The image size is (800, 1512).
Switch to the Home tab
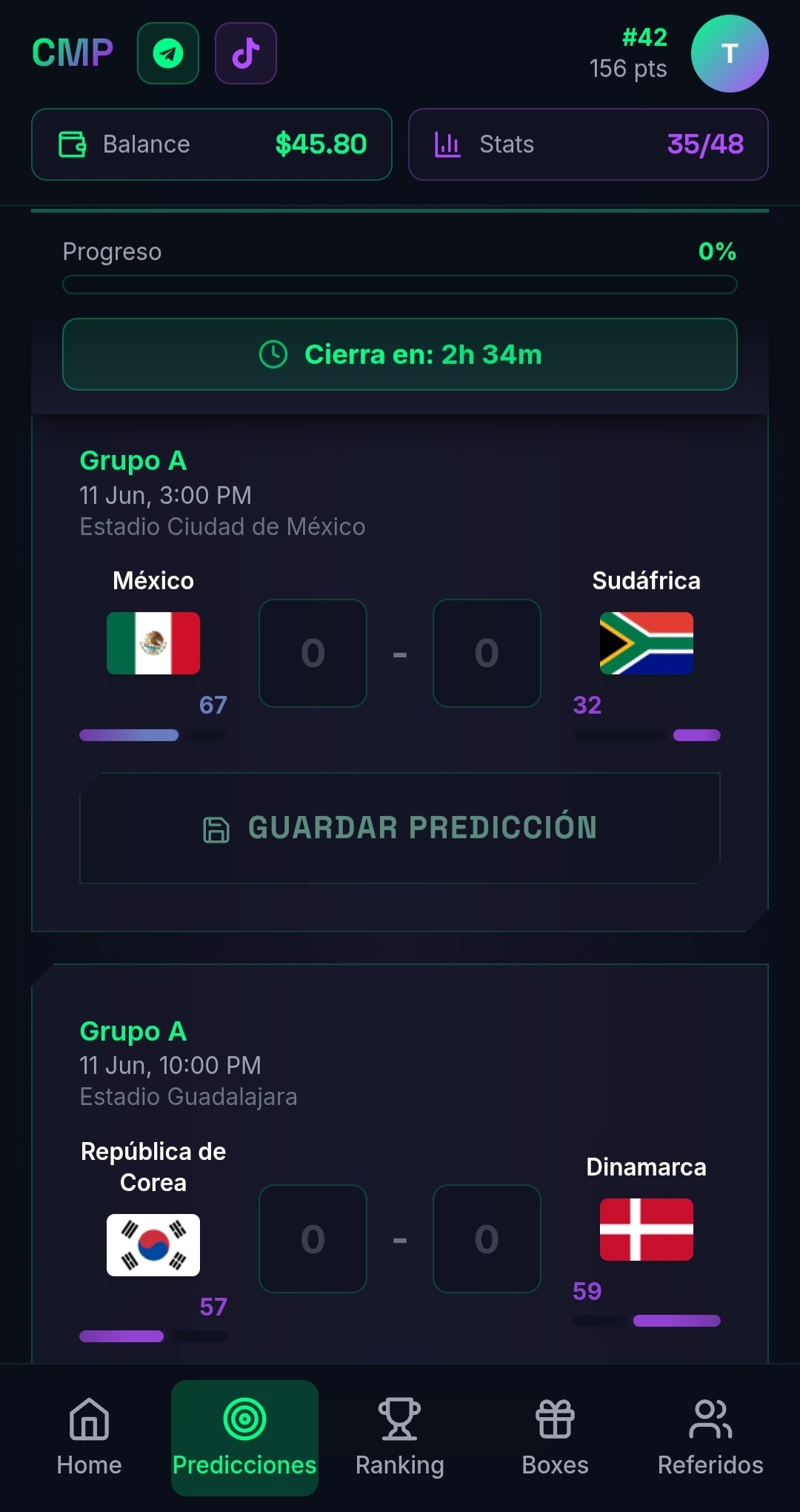click(x=88, y=1438)
